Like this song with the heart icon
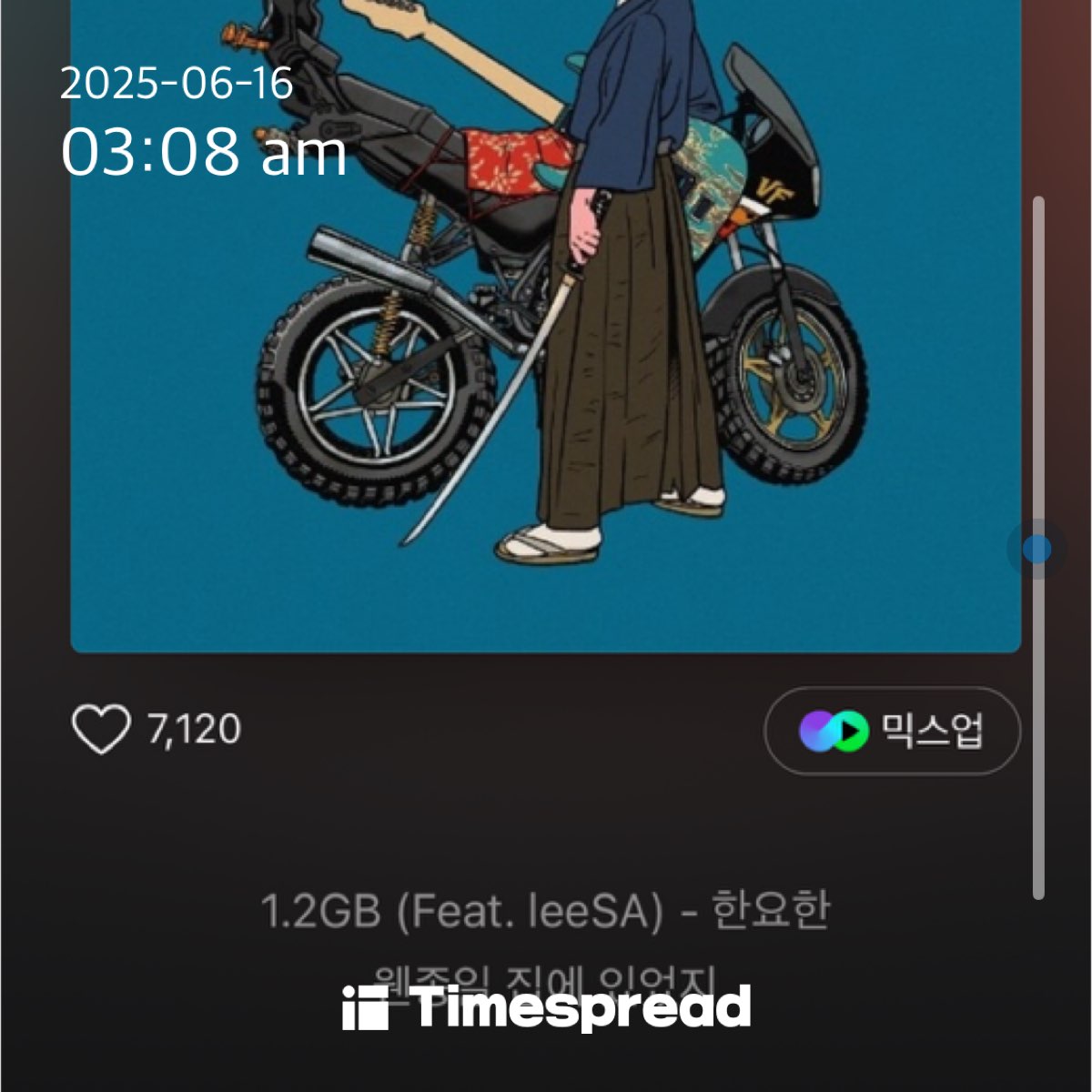Image resolution: width=1092 pixels, height=1092 pixels. pyautogui.click(x=101, y=731)
